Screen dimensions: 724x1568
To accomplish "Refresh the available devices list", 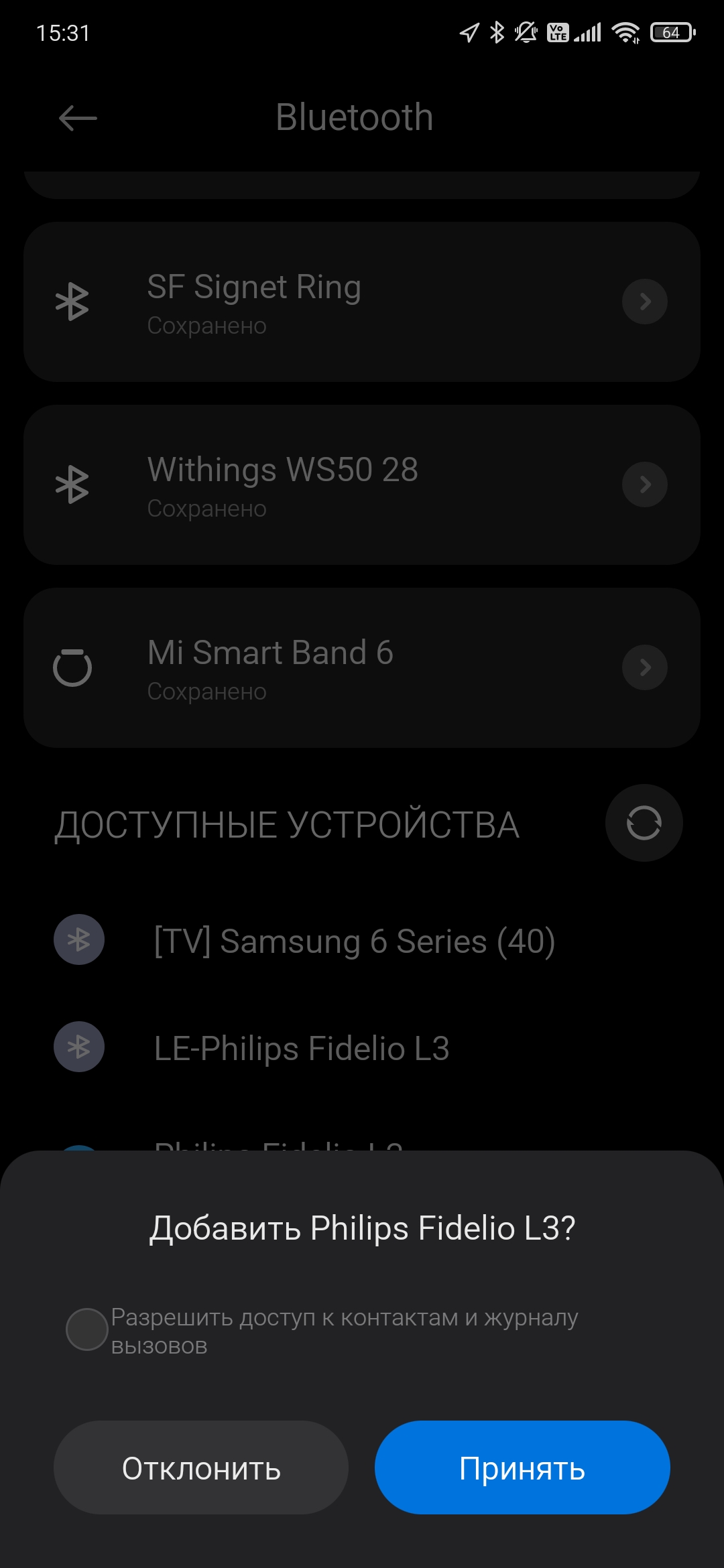I will point(644,823).
